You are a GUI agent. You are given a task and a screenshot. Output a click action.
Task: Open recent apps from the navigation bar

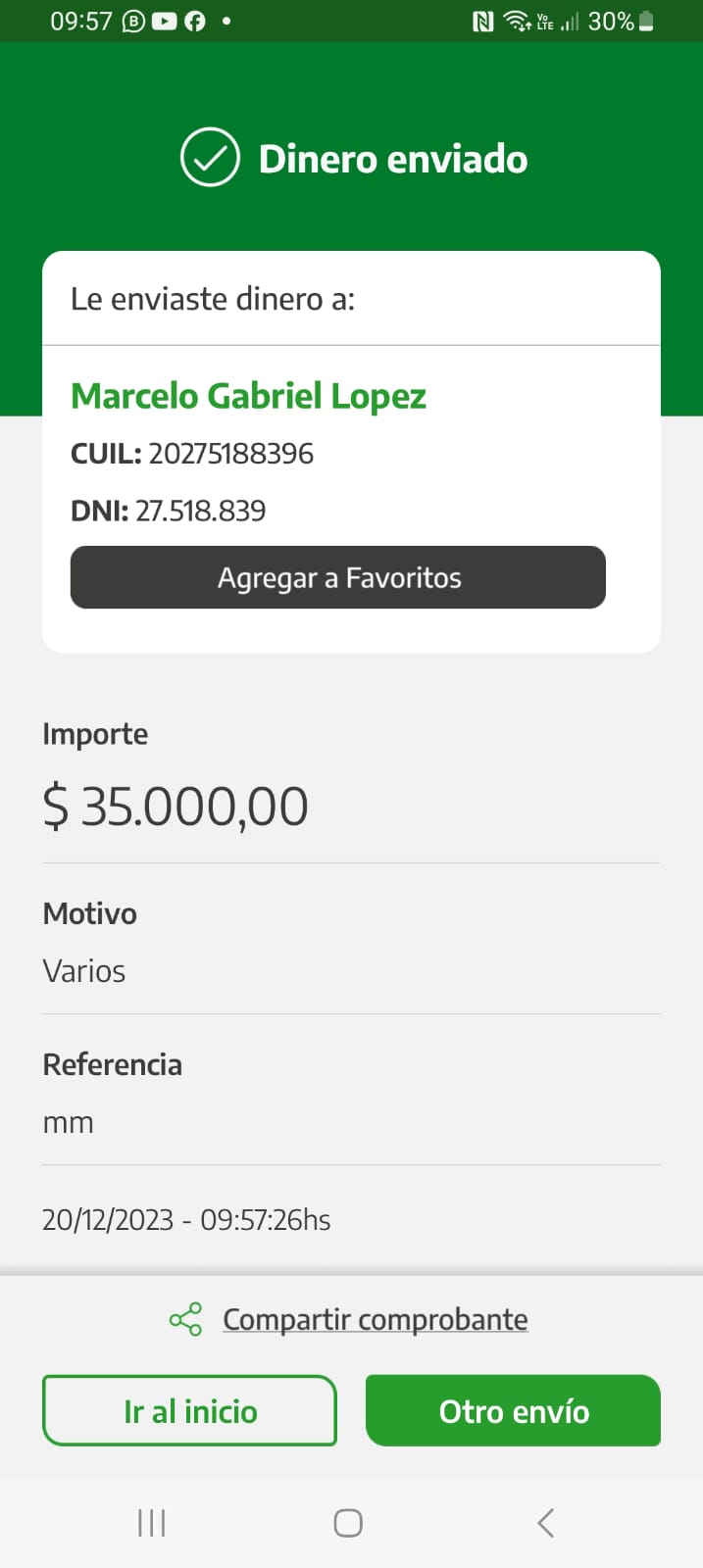coord(152,1523)
